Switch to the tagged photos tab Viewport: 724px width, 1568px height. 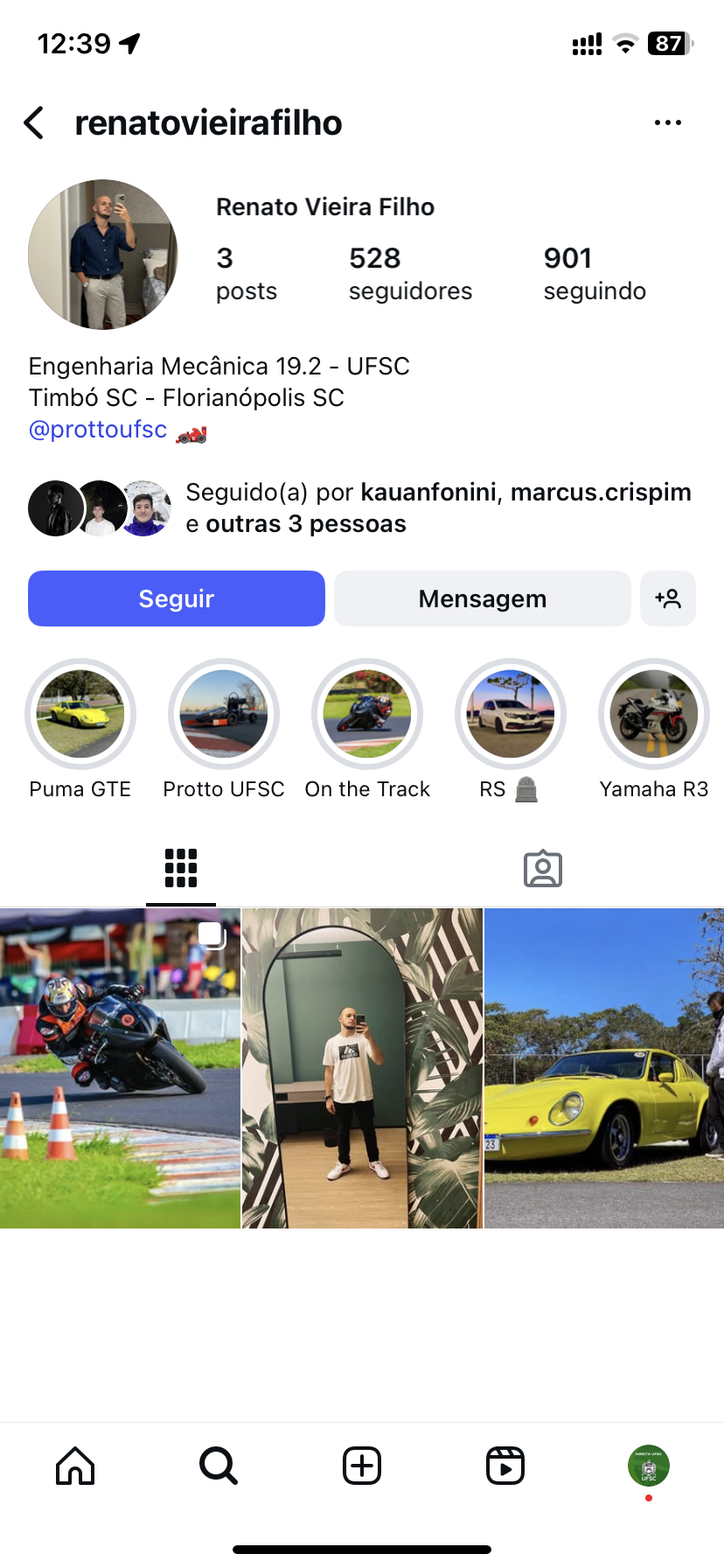[543, 868]
